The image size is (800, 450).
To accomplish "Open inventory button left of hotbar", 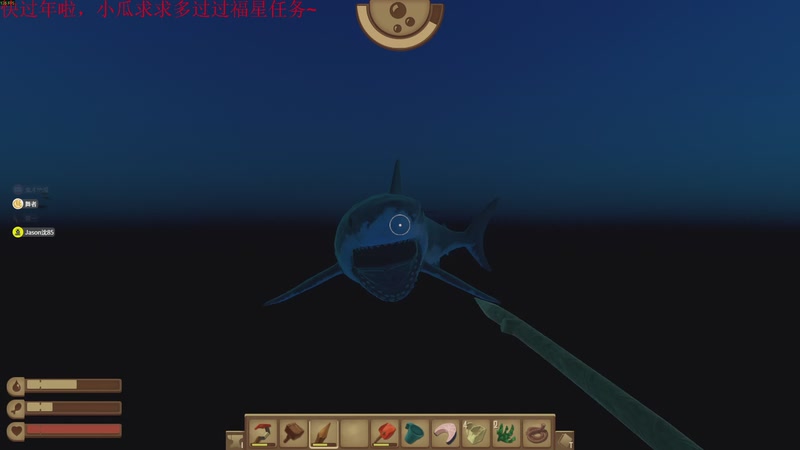I will (x=234, y=439).
